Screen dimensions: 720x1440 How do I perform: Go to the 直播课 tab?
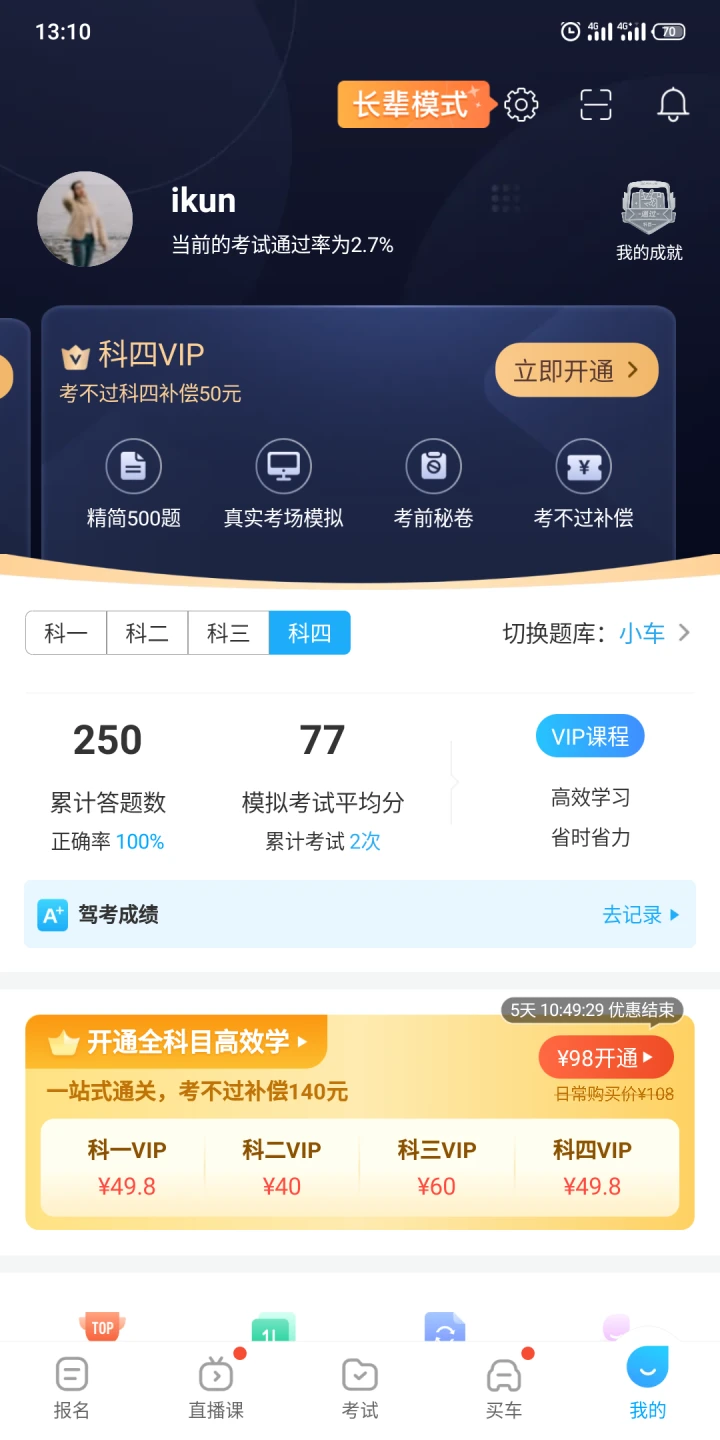(216, 1387)
